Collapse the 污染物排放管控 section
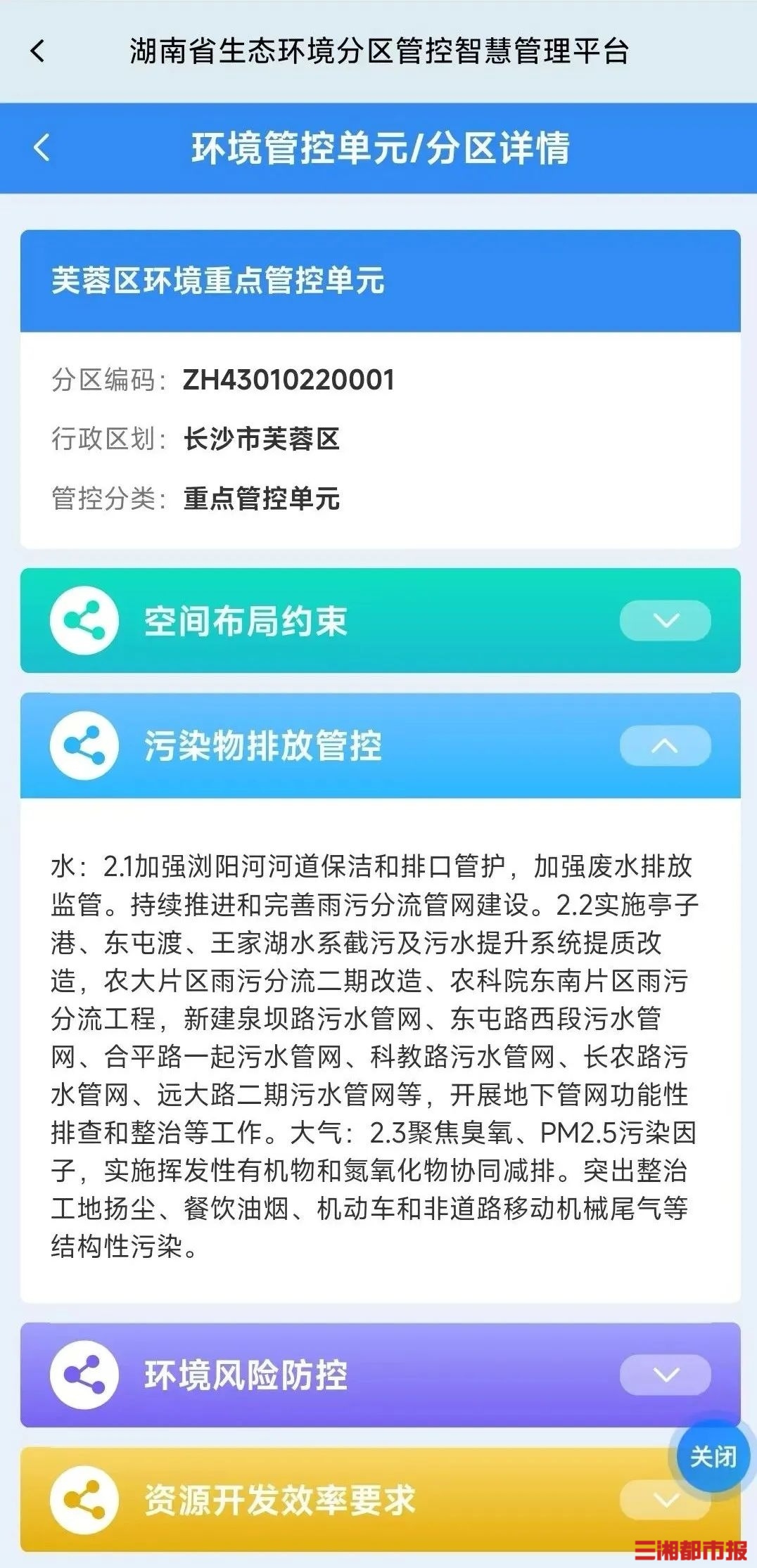This screenshot has width=757, height=1568. (665, 745)
